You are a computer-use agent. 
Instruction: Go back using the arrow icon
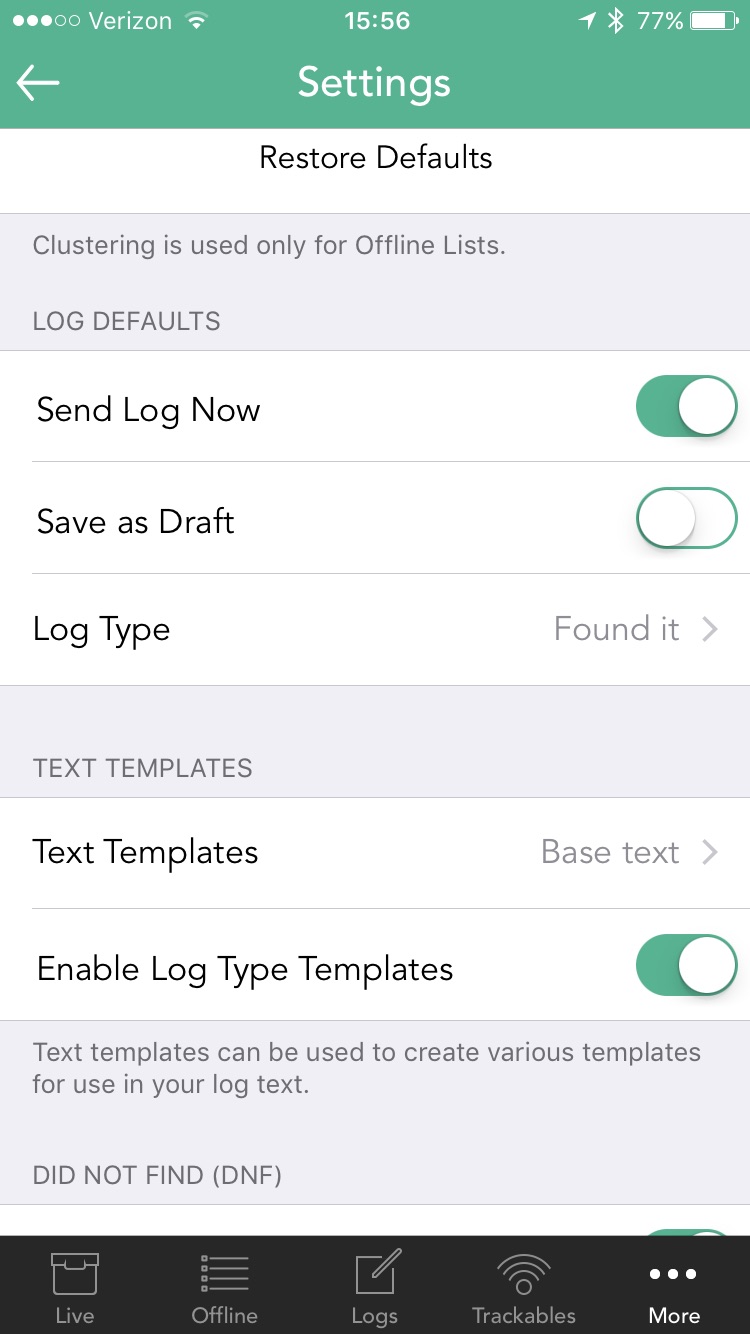pyautogui.click(x=38, y=83)
